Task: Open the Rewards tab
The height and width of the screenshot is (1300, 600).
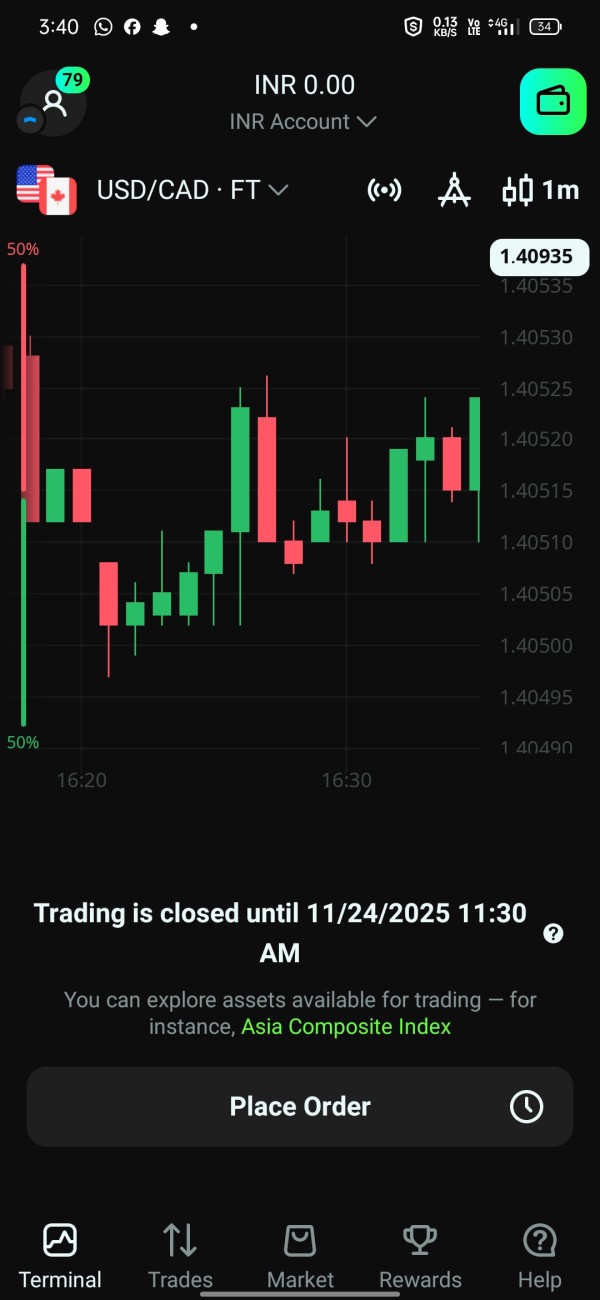Action: (x=420, y=1256)
